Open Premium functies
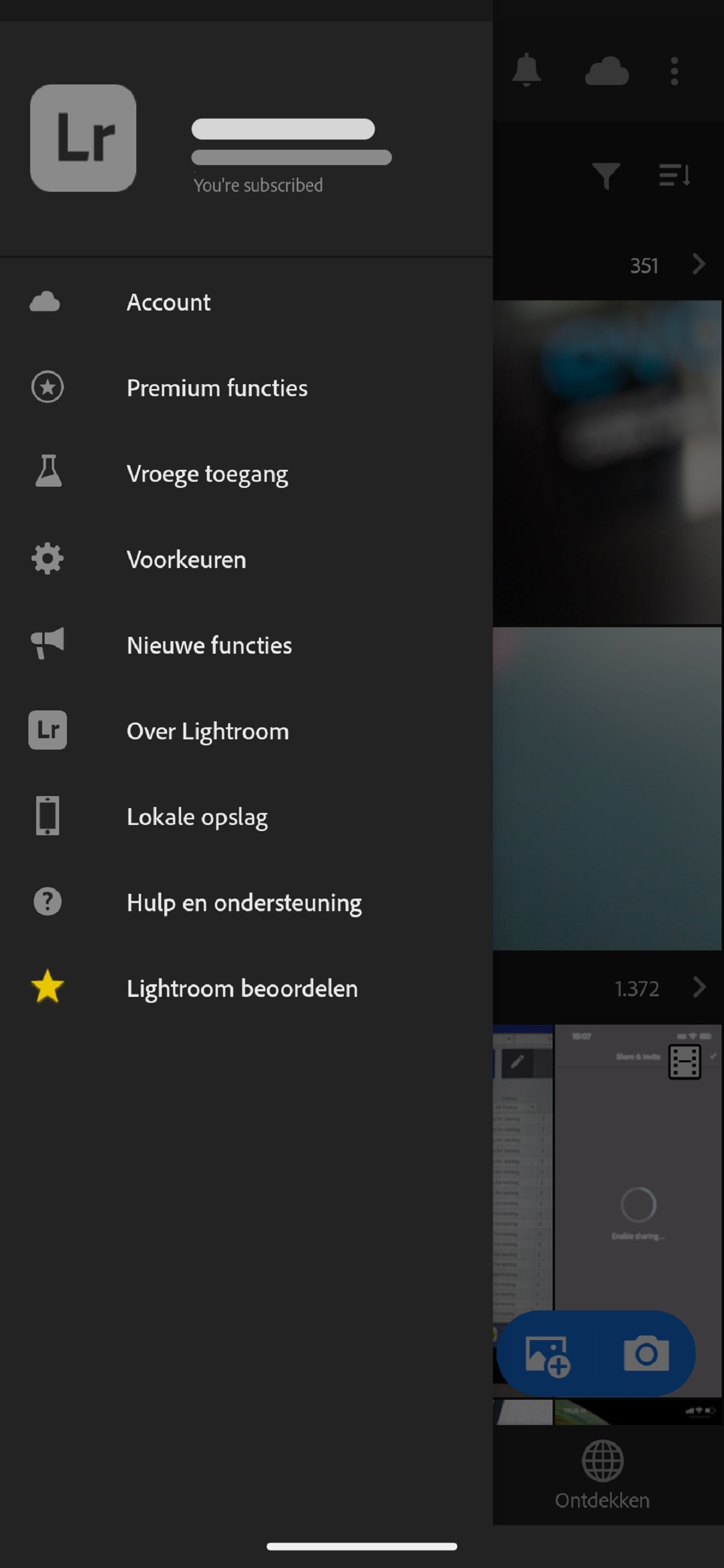 [217, 388]
